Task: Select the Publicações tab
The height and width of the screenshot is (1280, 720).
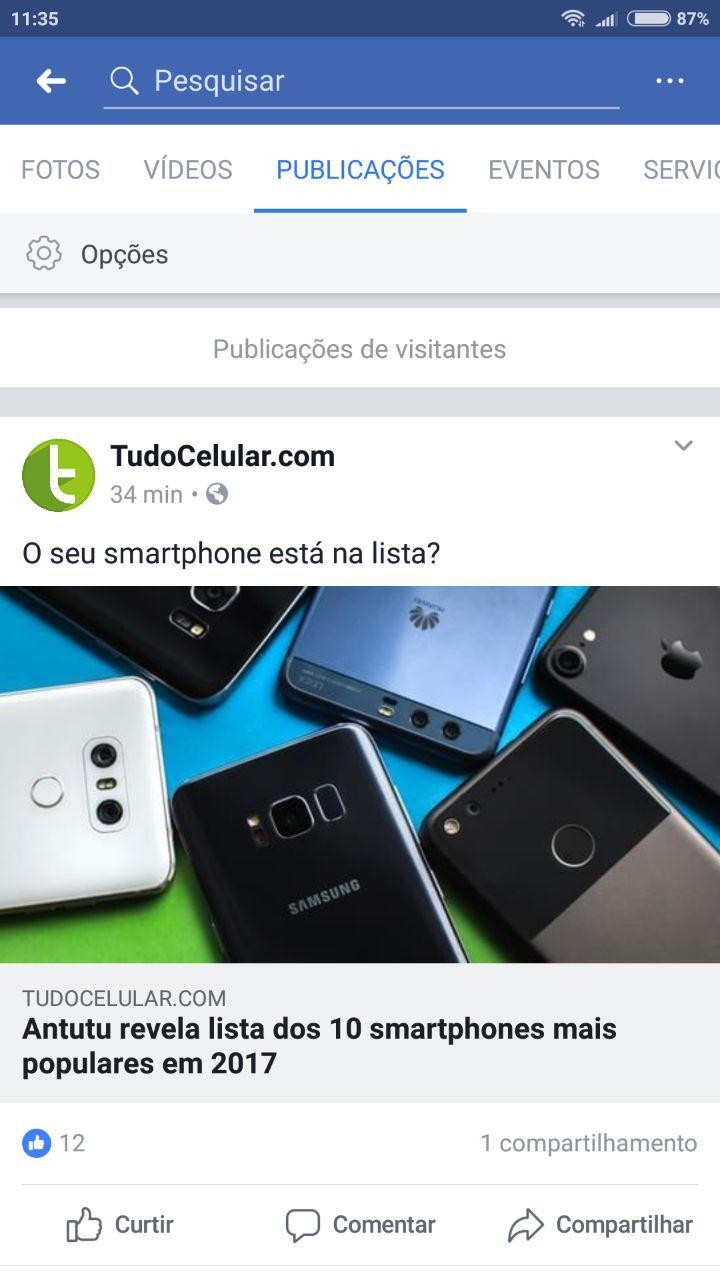Action: 360,169
